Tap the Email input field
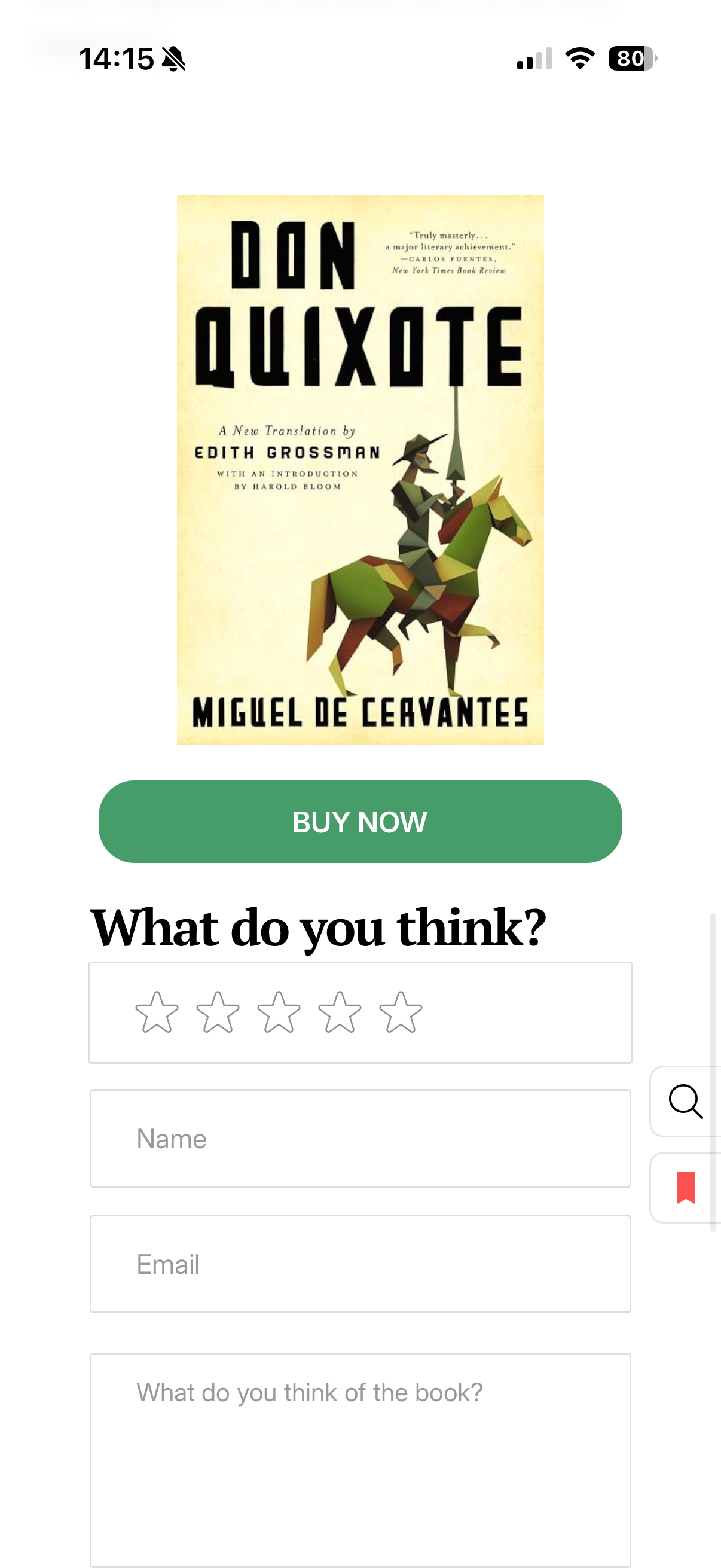This screenshot has height=1568, width=721. (x=360, y=1264)
